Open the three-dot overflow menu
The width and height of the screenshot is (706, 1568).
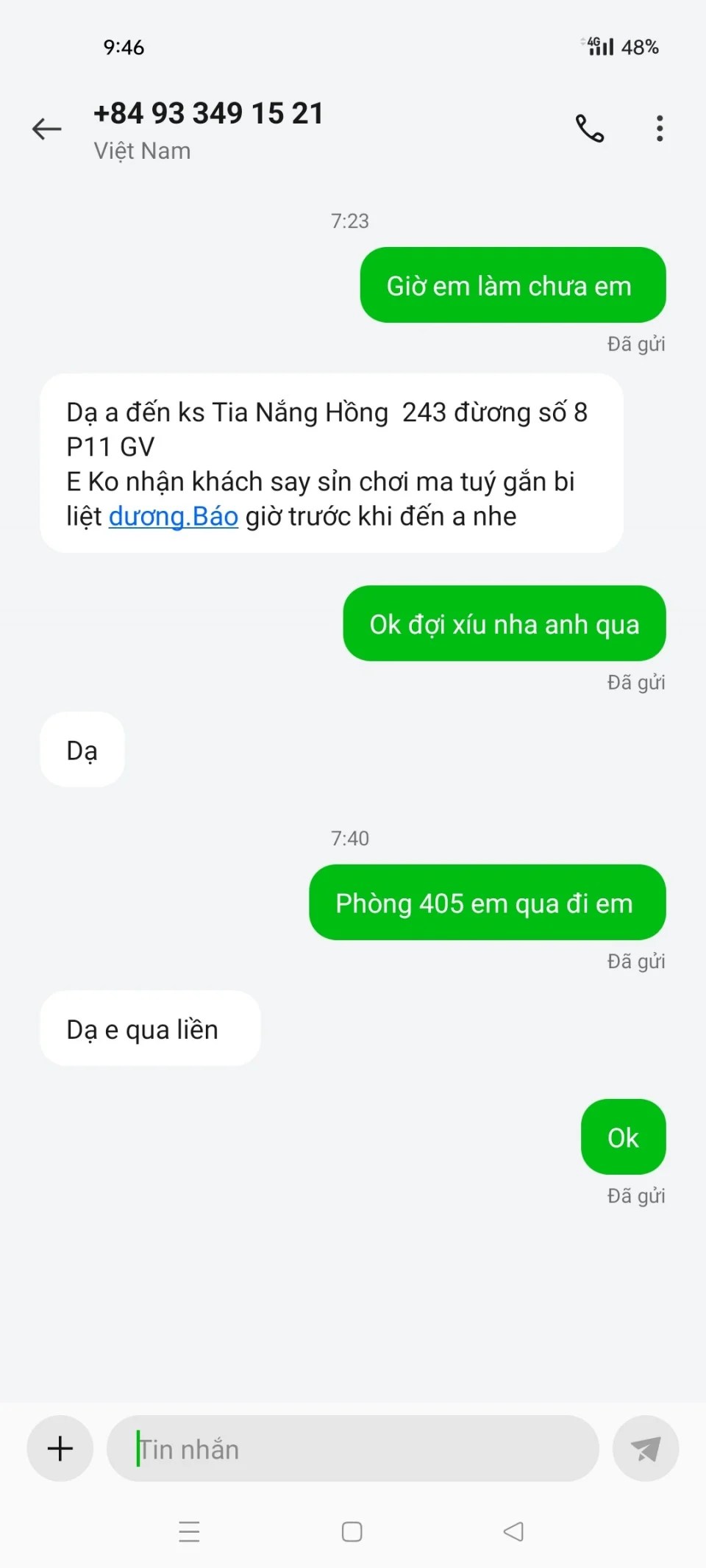tap(660, 129)
